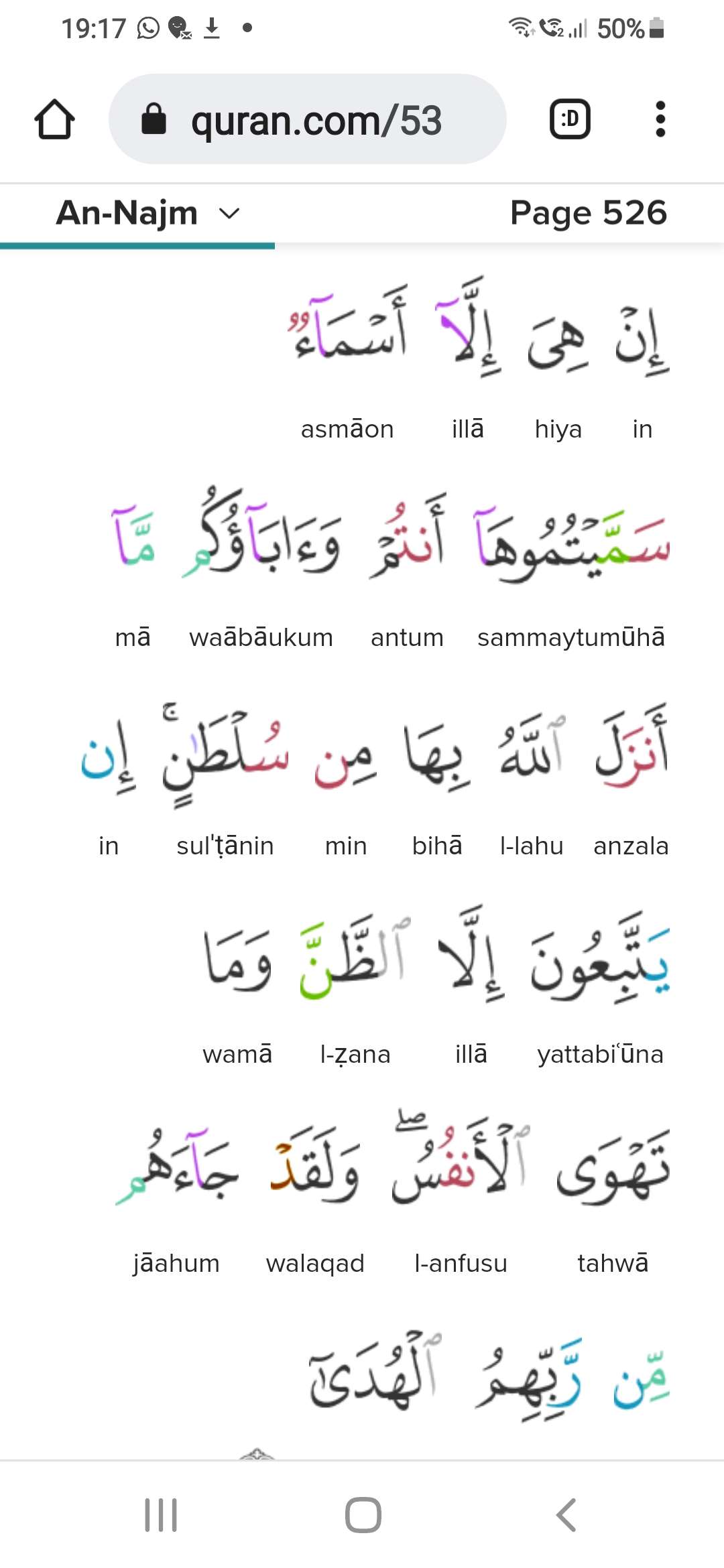
Task: Open the browser tab switcher
Action: (570, 119)
